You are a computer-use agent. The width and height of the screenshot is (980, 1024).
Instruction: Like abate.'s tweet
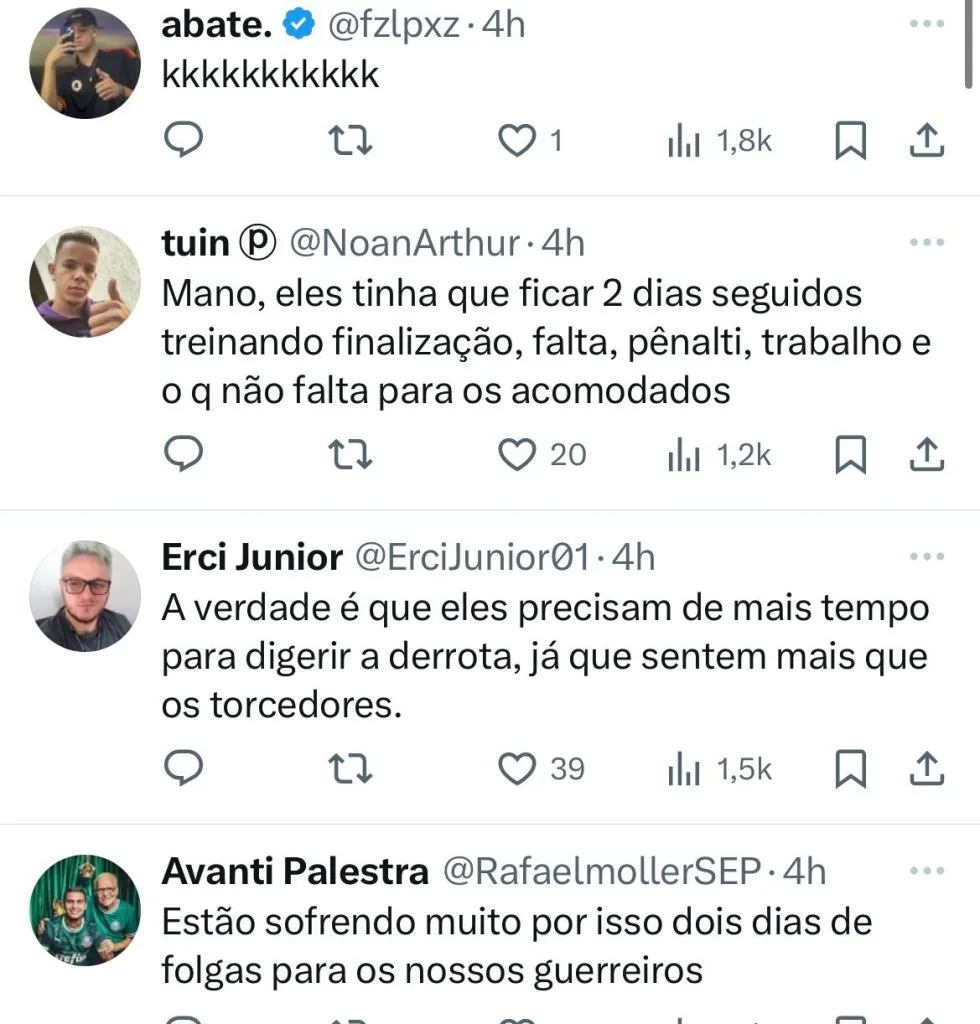click(x=517, y=141)
